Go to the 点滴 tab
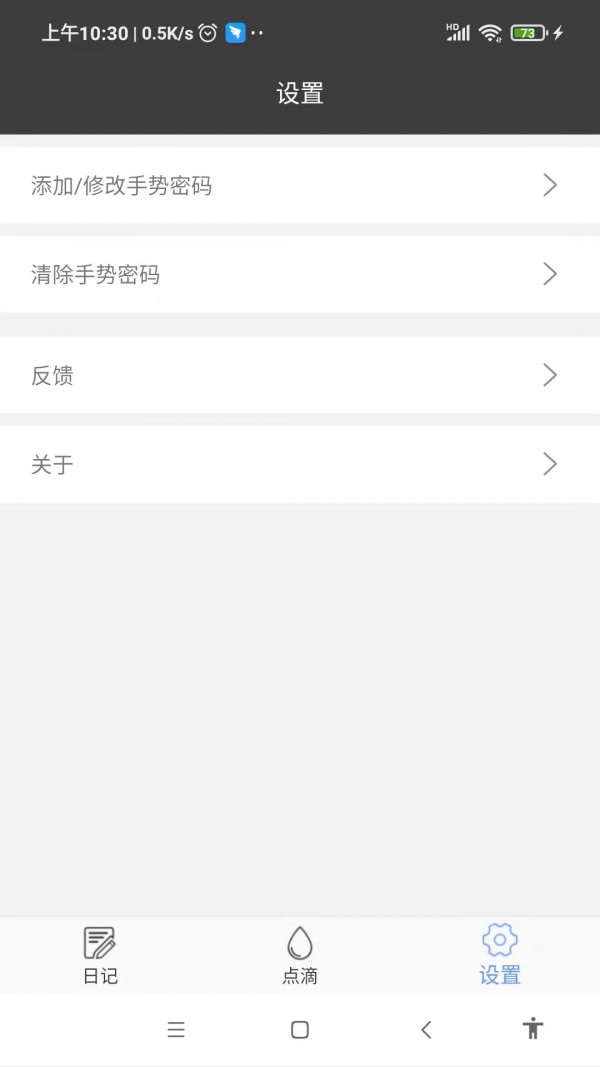The width and height of the screenshot is (600, 1067). coord(300,955)
